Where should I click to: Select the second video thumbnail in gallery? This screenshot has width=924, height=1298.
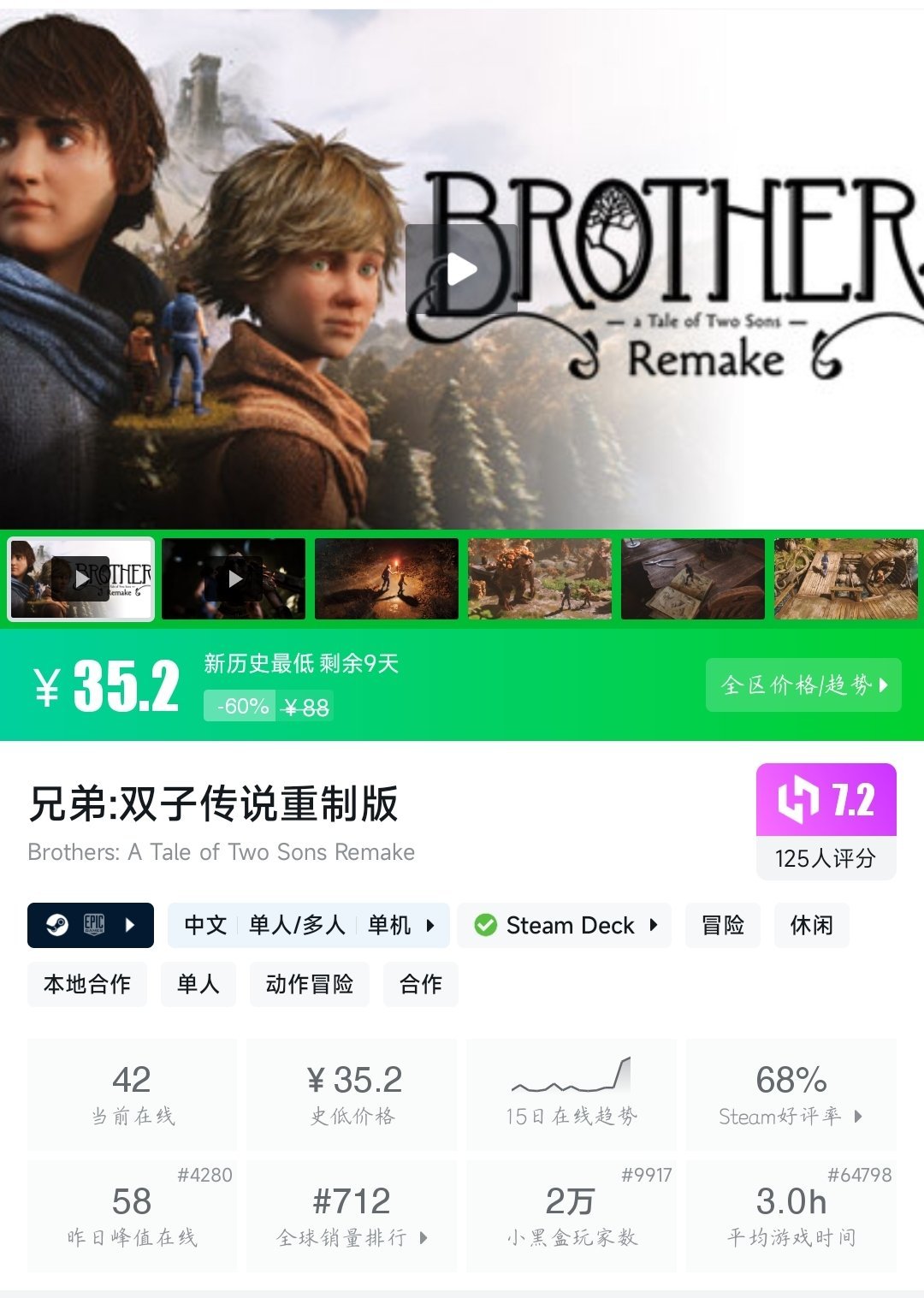(x=234, y=578)
